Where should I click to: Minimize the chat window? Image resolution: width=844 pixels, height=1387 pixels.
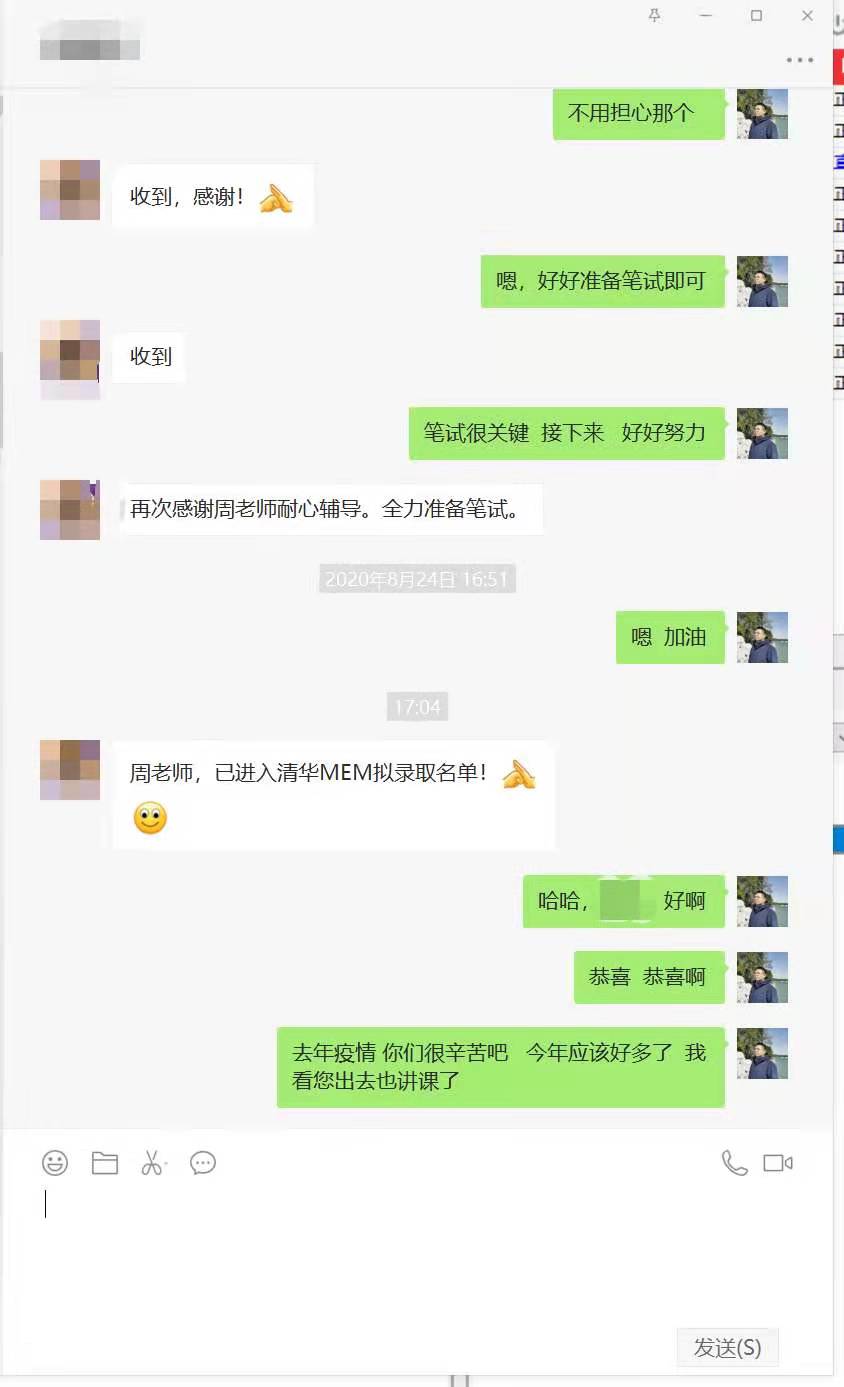(706, 15)
